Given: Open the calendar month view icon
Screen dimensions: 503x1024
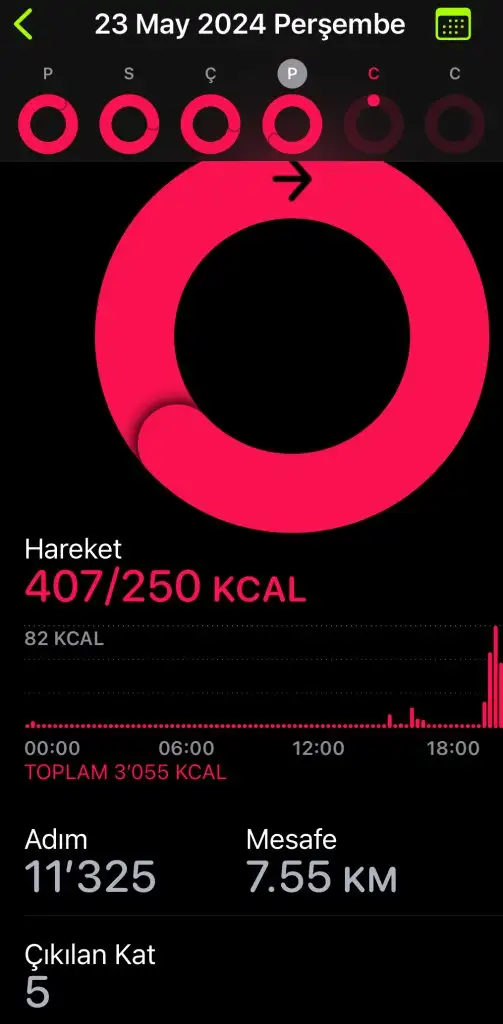Looking at the screenshot, I should point(453,25).
